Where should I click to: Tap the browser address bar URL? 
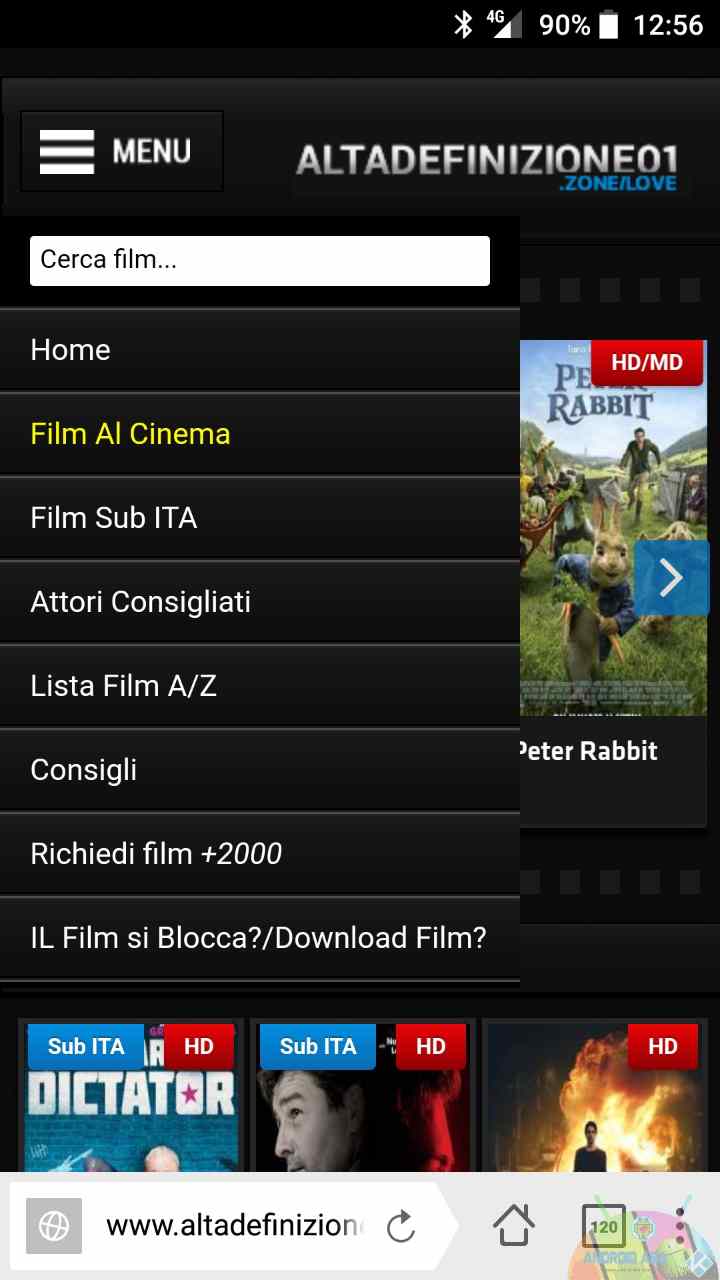click(234, 1226)
